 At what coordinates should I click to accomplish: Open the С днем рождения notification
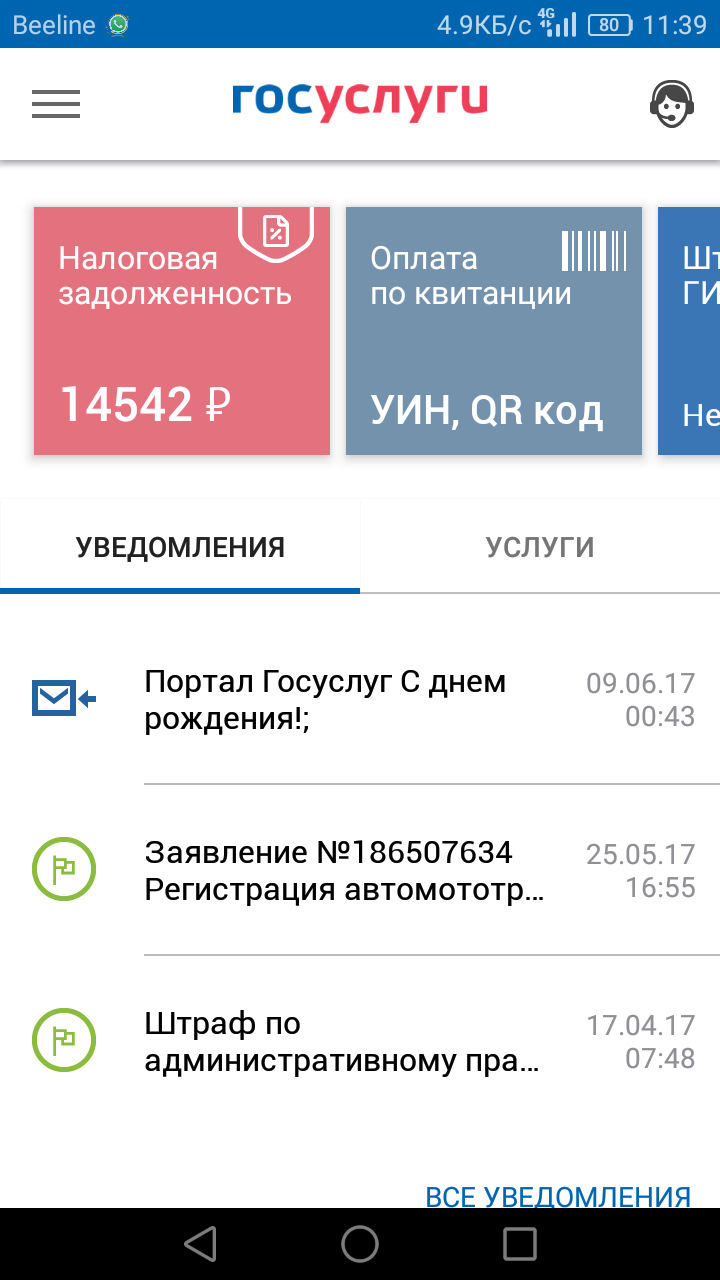click(x=360, y=699)
